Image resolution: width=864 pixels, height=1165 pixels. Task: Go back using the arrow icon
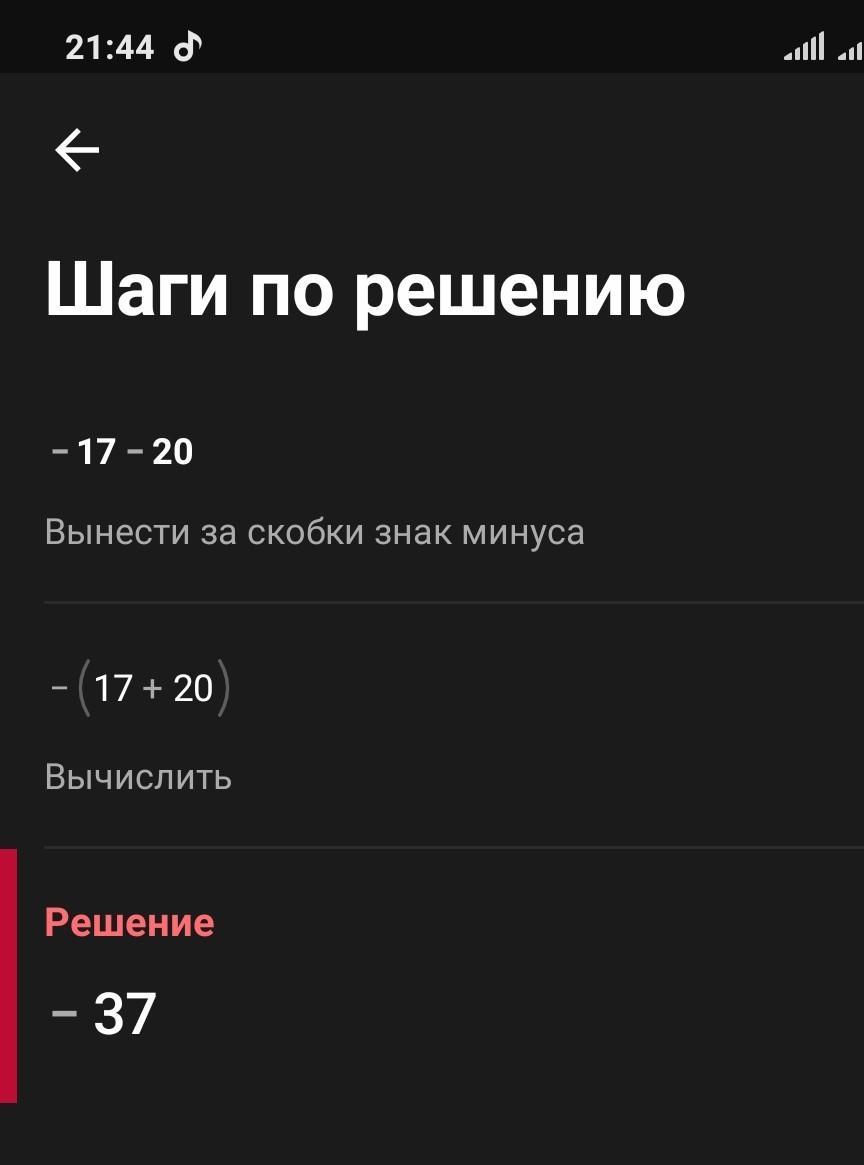tap(77, 151)
